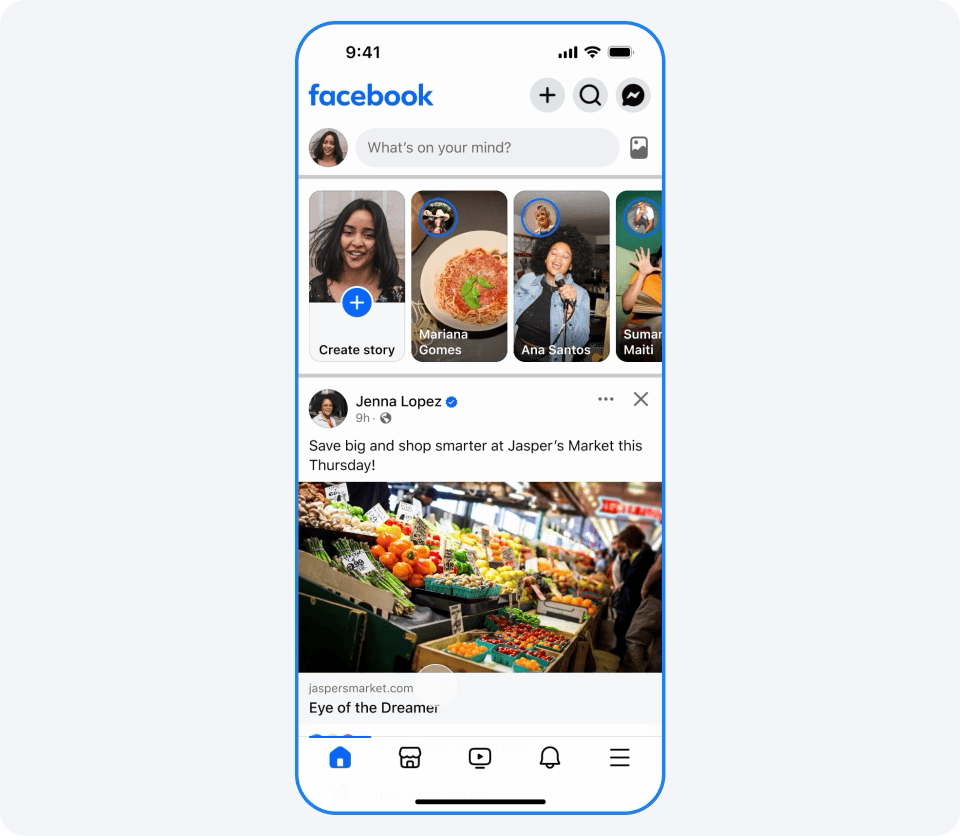Open the market photo in Jenna's post
The image size is (960, 836).
click(x=480, y=577)
